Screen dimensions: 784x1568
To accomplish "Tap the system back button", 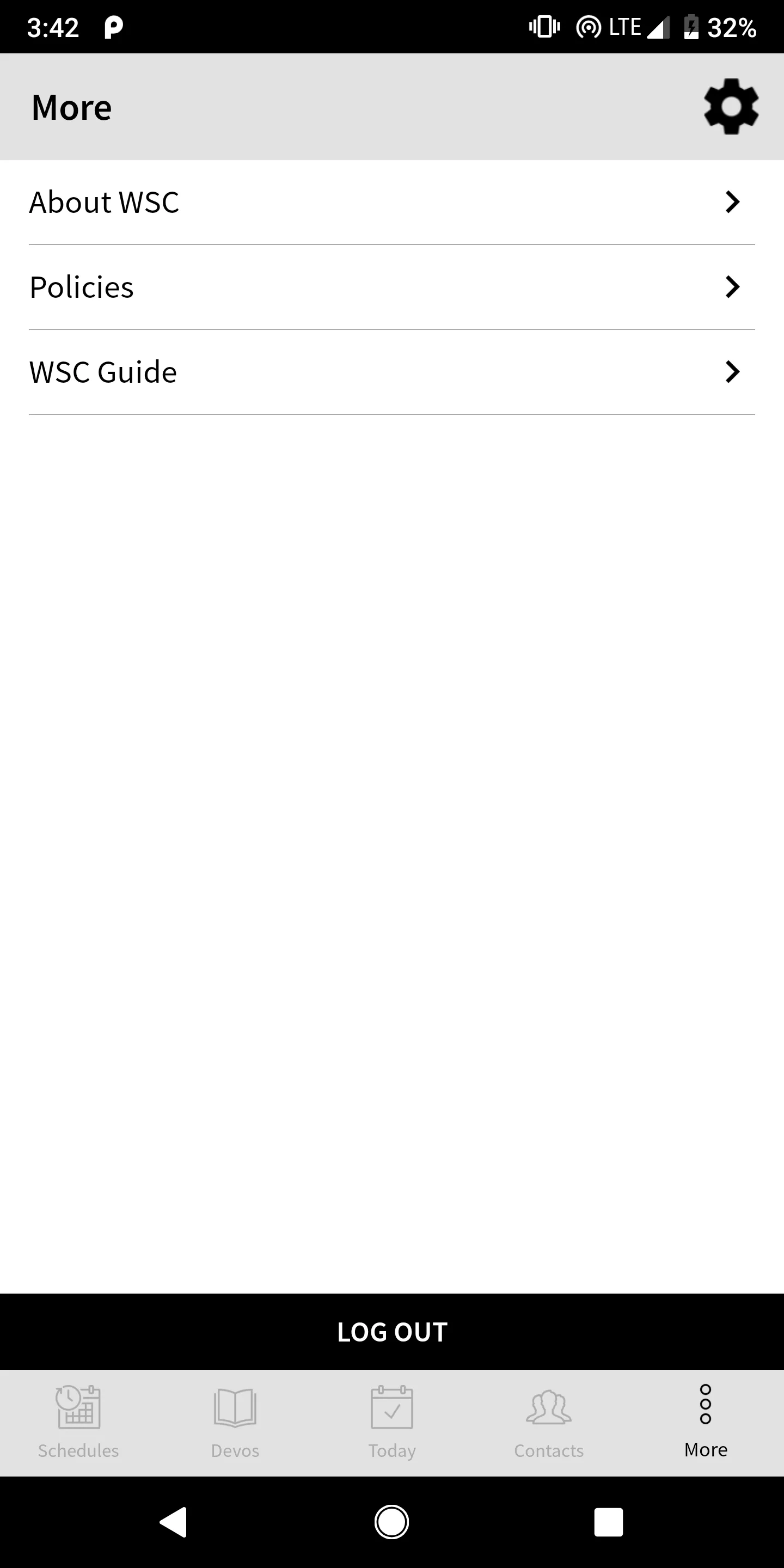I will 174,1522.
